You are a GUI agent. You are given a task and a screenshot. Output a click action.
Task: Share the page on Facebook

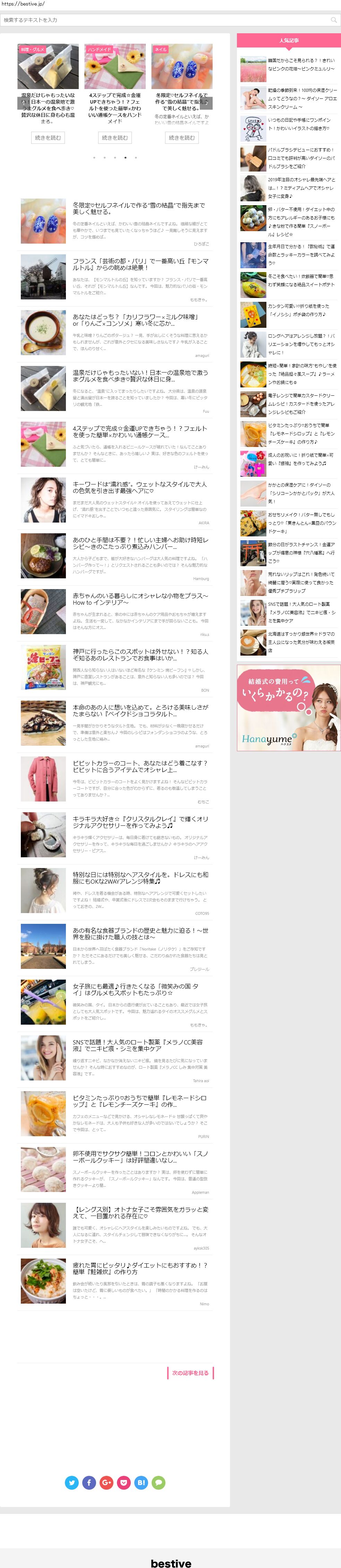point(89,1482)
